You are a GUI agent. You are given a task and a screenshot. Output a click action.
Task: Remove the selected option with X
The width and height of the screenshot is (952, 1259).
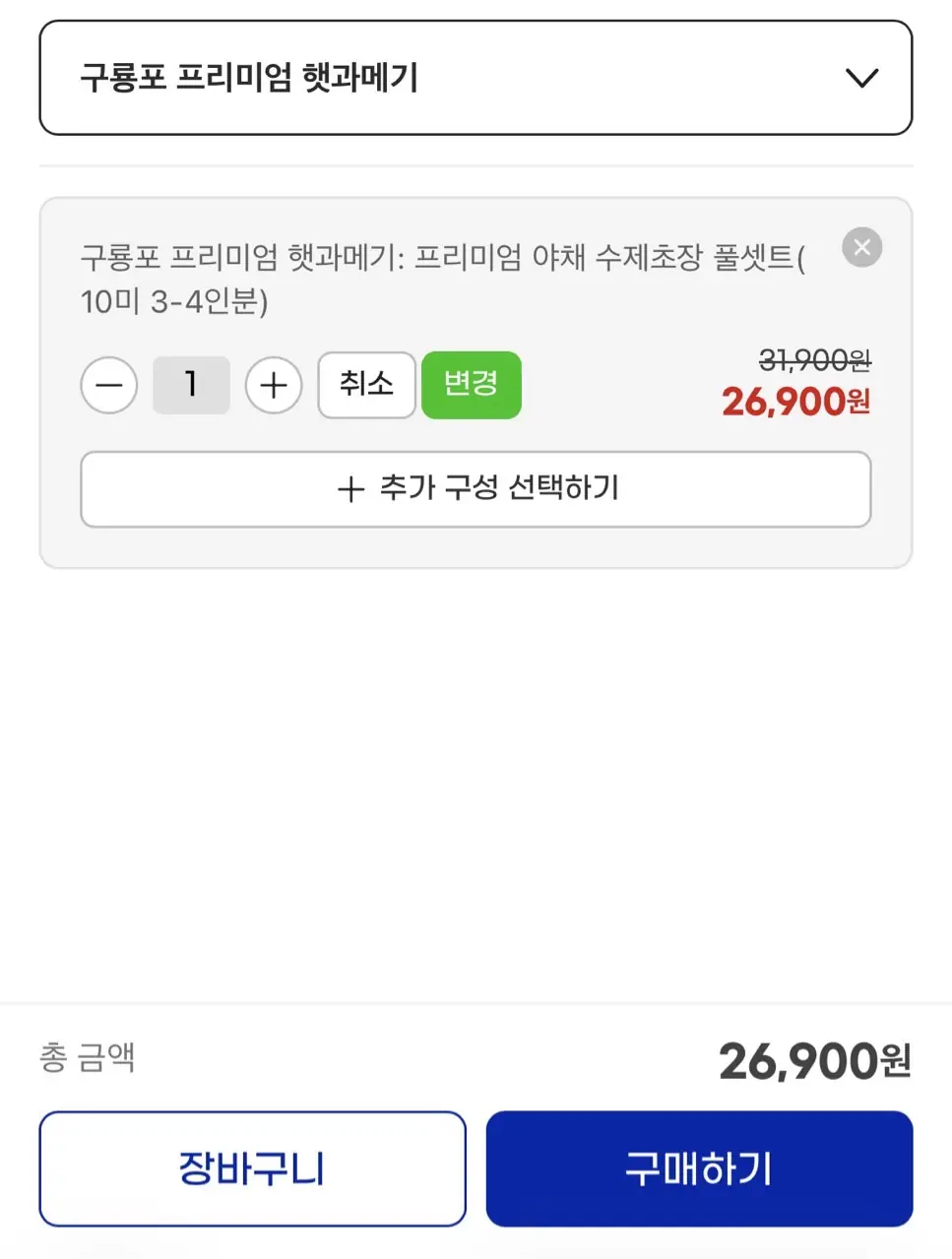[861, 247]
